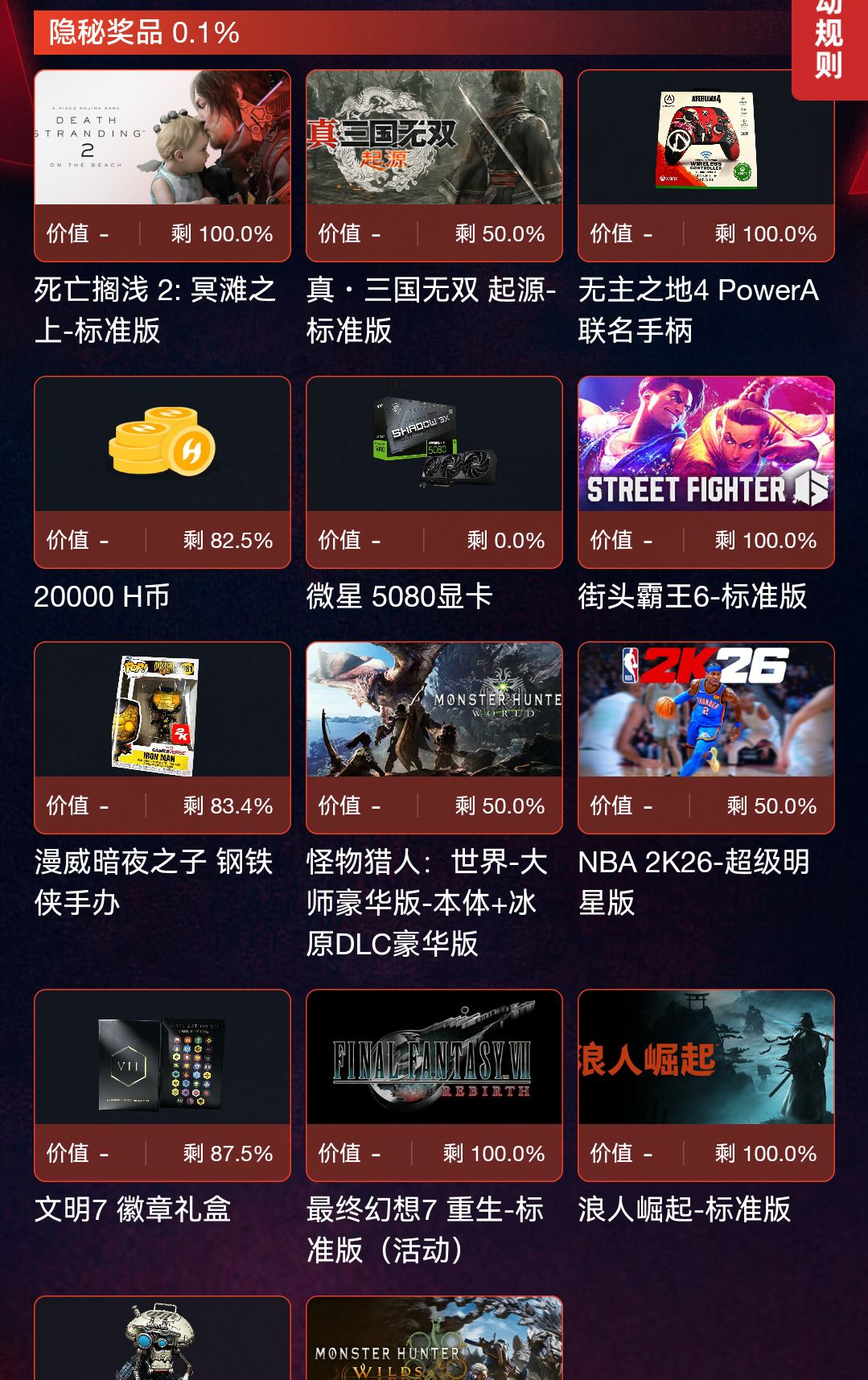Viewport: 868px width, 1380px height.
Task: Open the 20000 H币 prize
Action: 162,472
